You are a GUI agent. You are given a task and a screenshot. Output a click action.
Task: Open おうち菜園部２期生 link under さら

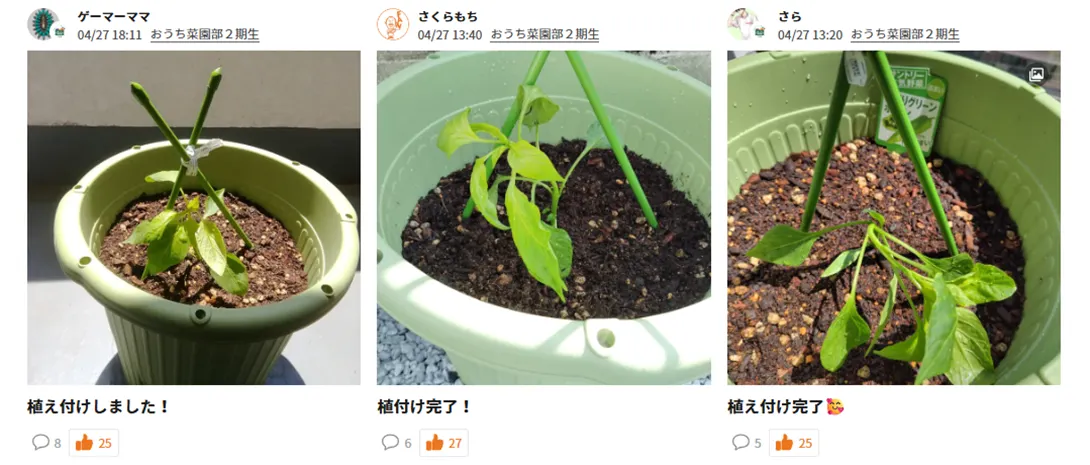click(x=905, y=34)
